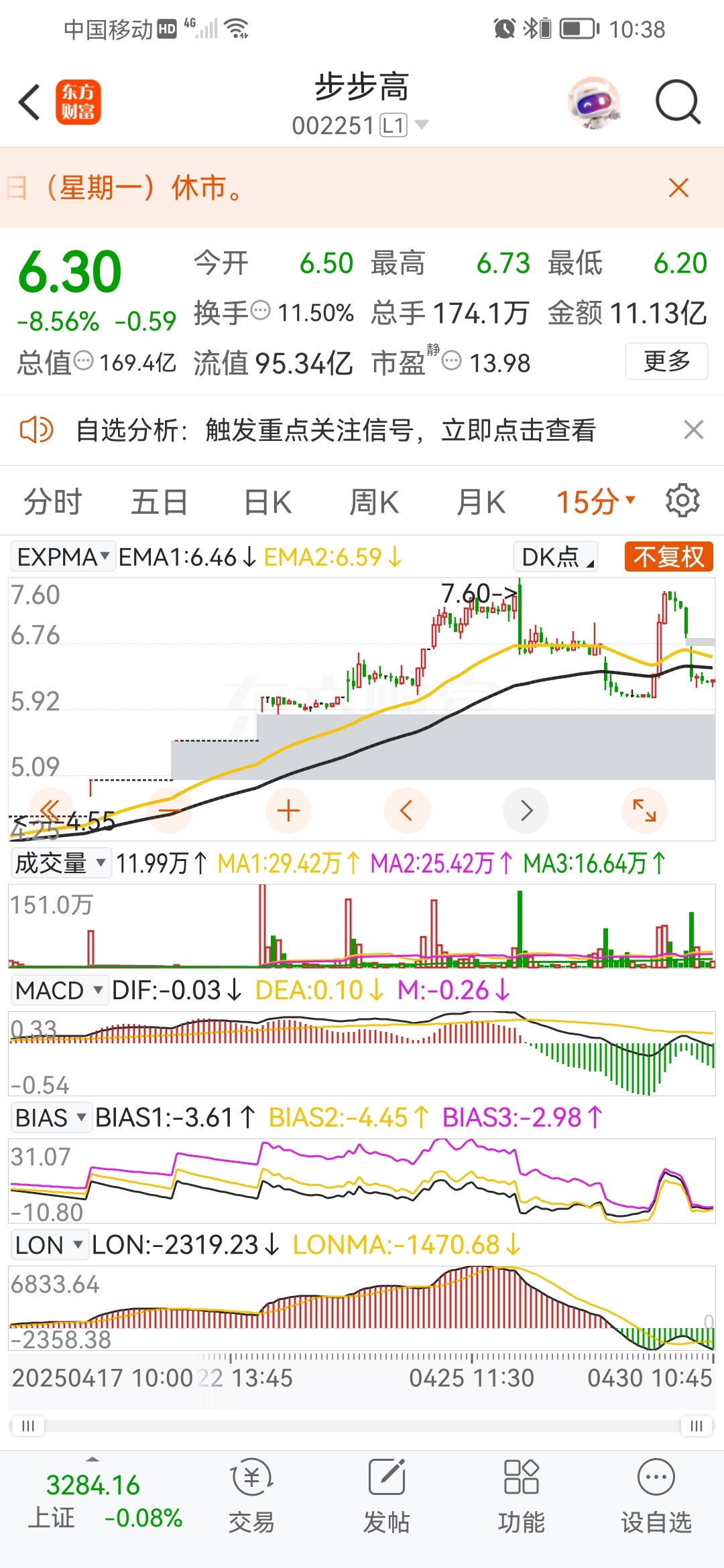
Task: Dismiss the market holiday notice banner
Action: [x=678, y=188]
